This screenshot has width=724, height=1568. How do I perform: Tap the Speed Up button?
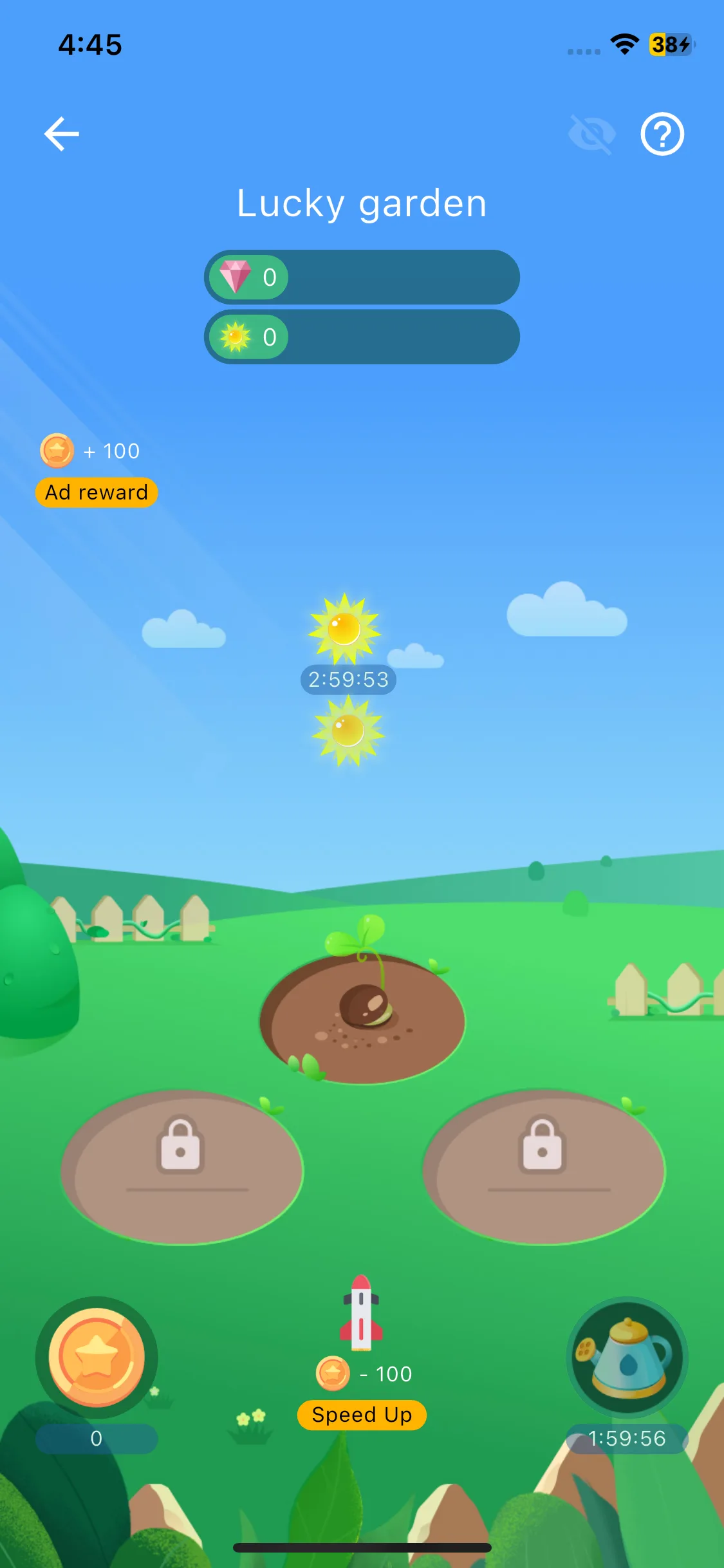[x=362, y=1415]
